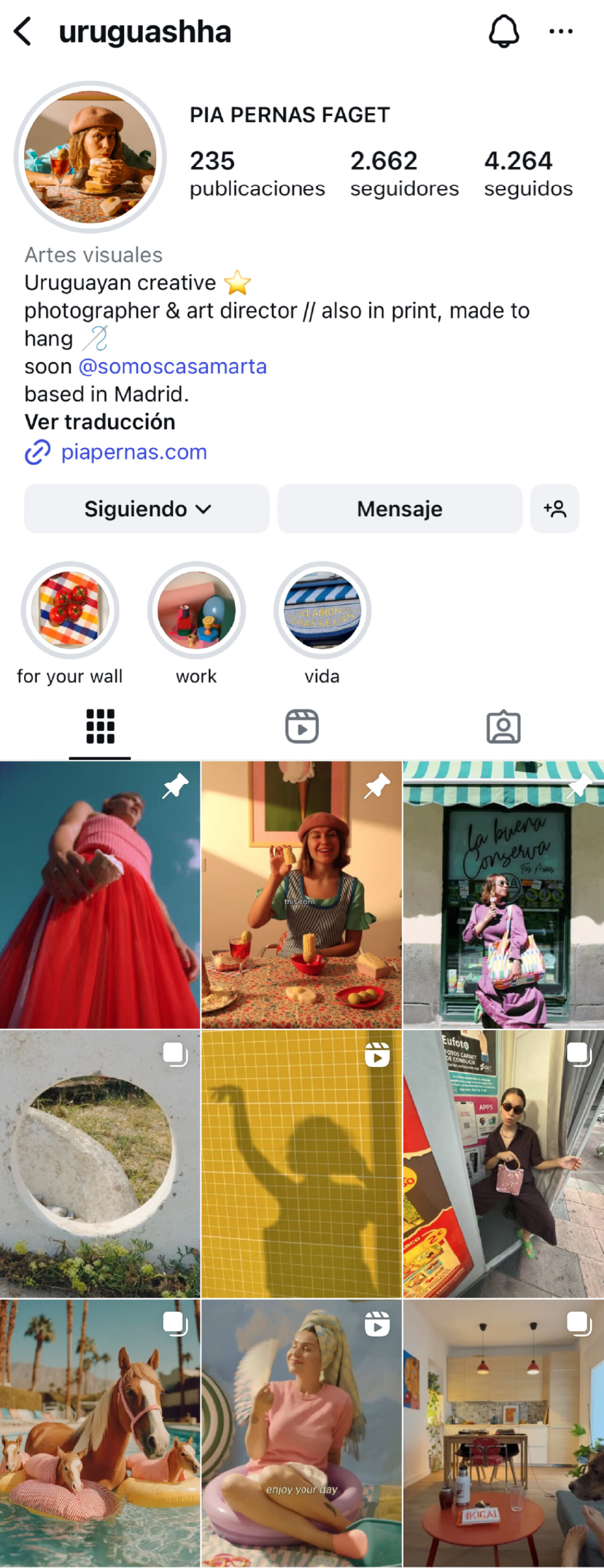
Task: Open the three-dot overflow menu
Action: click(560, 32)
